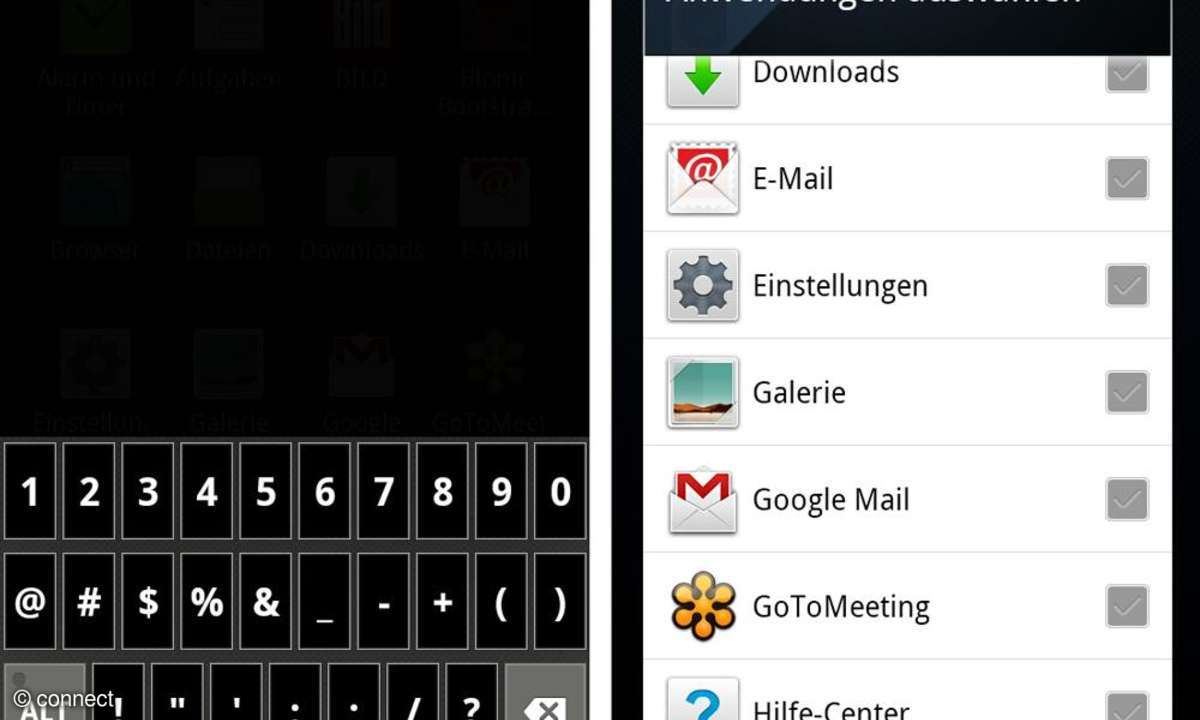
Task: Type the number 5 key
Action: tap(266, 491)
